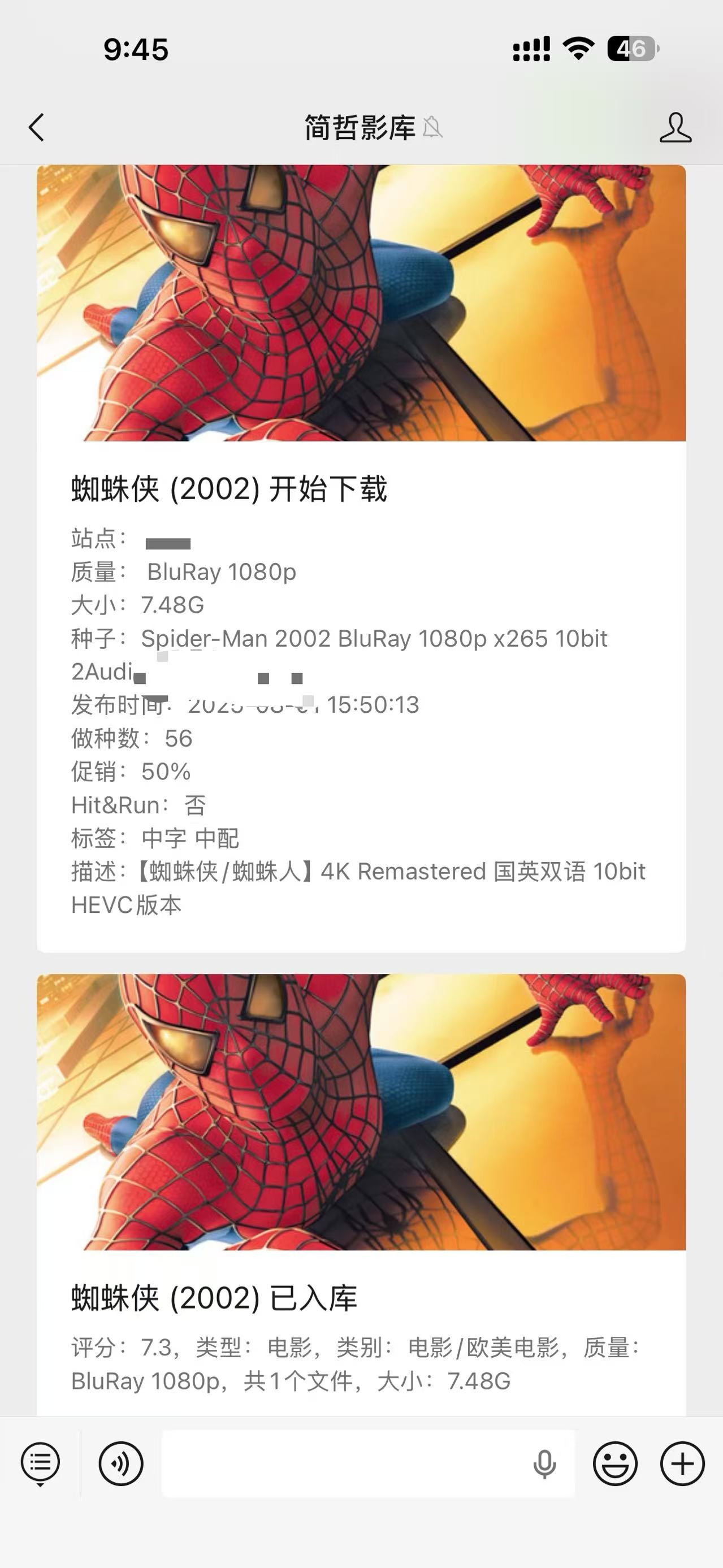Image resolution: width=723 pixels, height=1568 pixels.
Task: Tap the microphone dictation icon
Action: [545, 1464]
